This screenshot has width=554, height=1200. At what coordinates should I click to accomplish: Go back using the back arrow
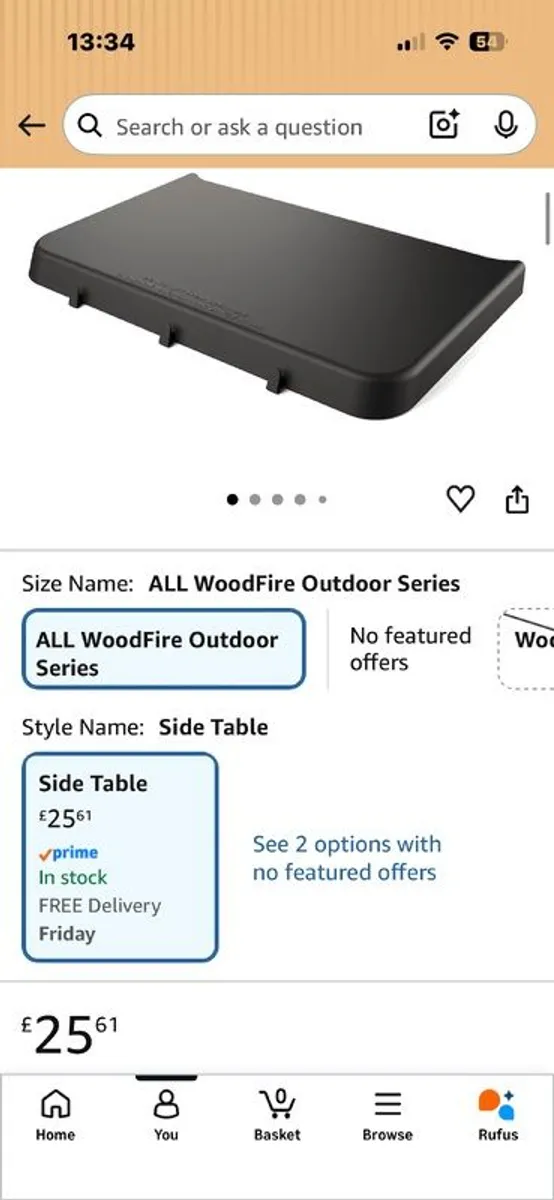pyautogui.click(x=32, y=126)
